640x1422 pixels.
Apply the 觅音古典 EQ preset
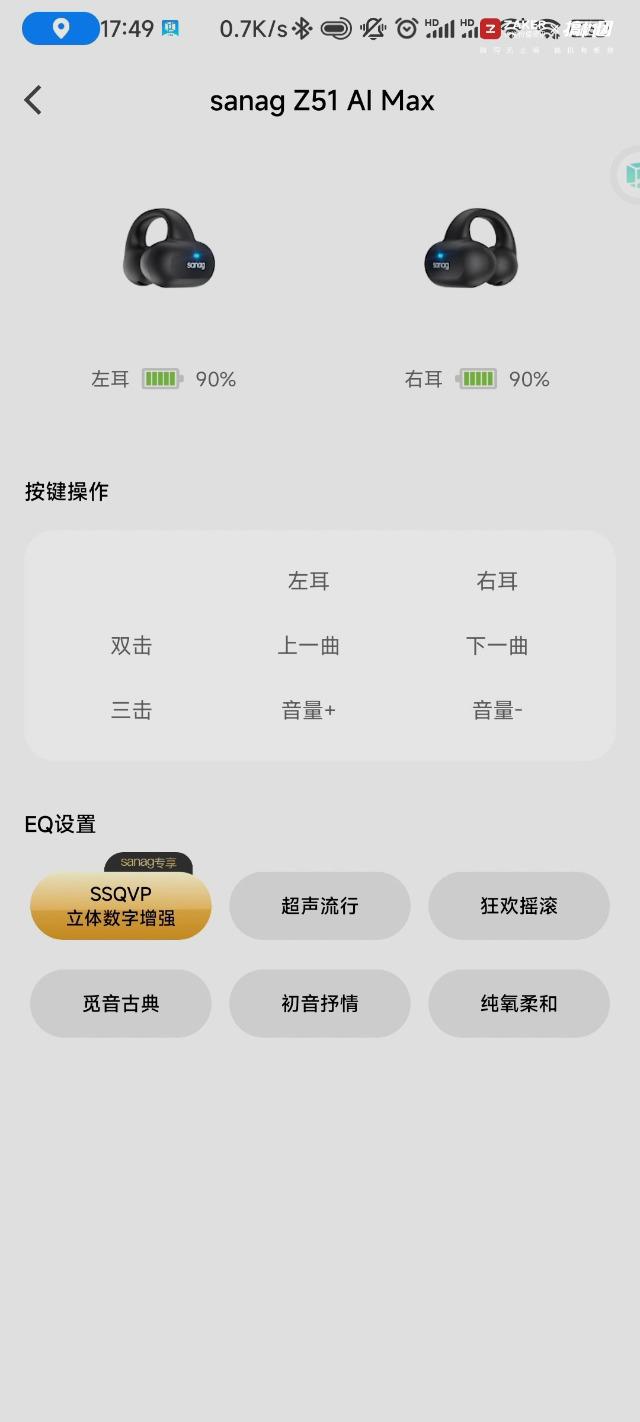pos(120,1003)
